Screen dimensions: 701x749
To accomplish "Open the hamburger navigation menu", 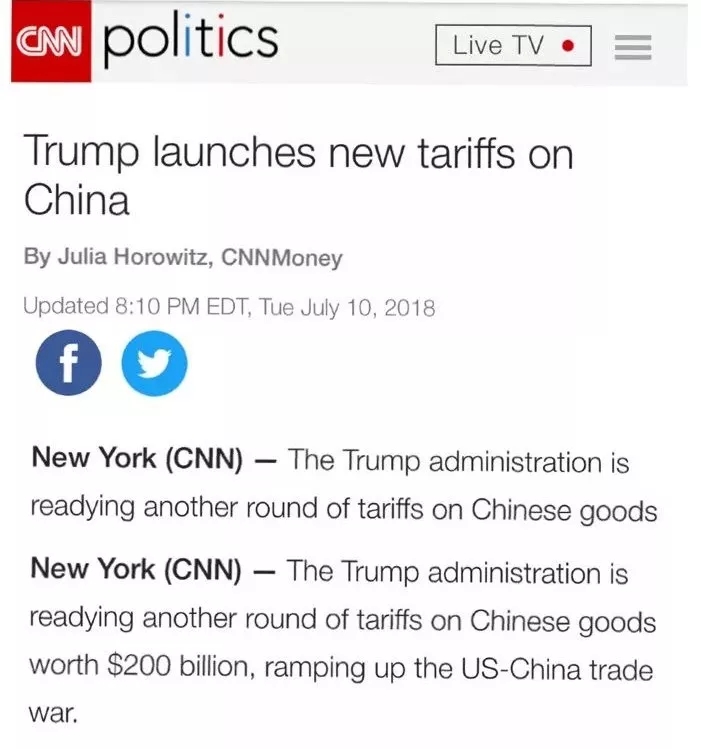I will (x=632, y=47).
